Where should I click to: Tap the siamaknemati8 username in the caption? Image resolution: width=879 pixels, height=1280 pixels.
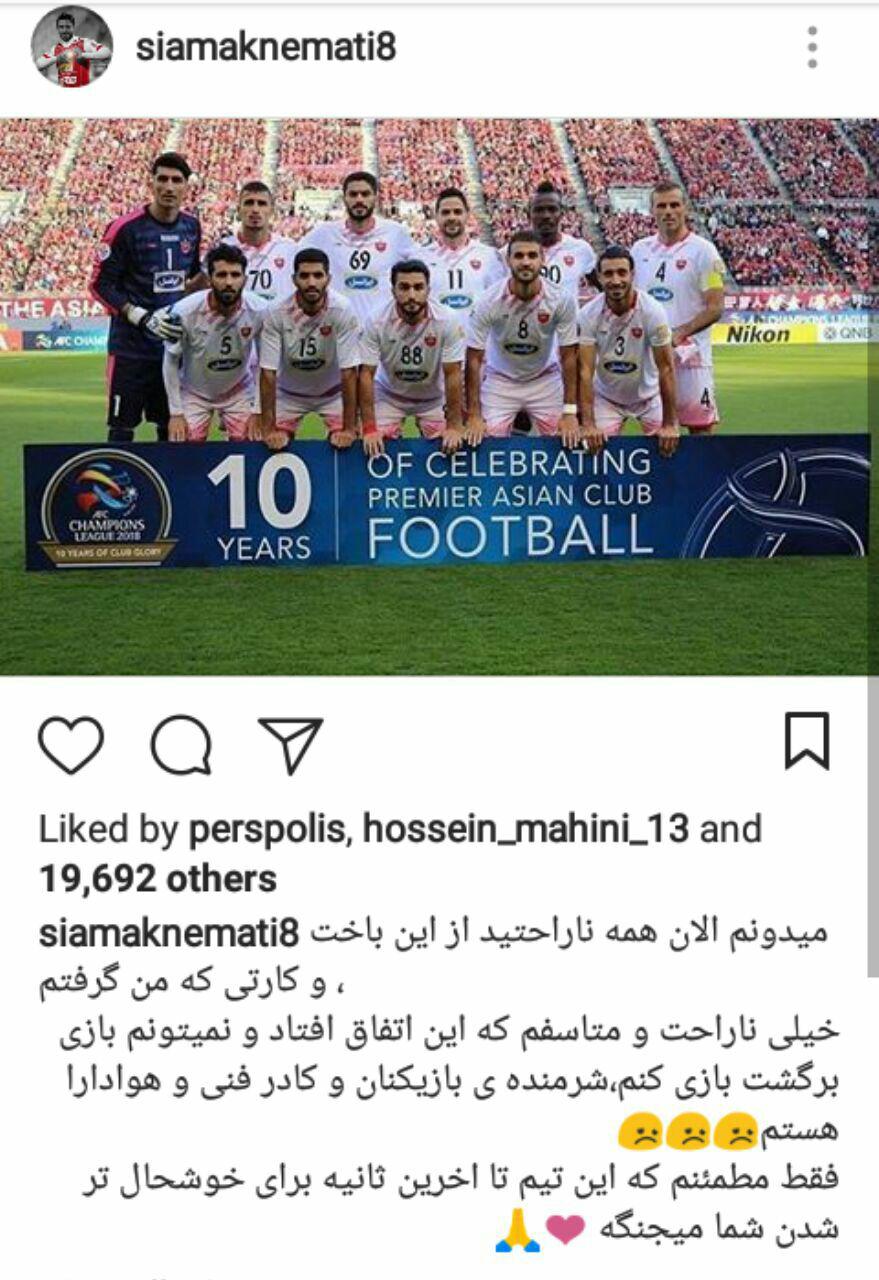click(168, 935)
